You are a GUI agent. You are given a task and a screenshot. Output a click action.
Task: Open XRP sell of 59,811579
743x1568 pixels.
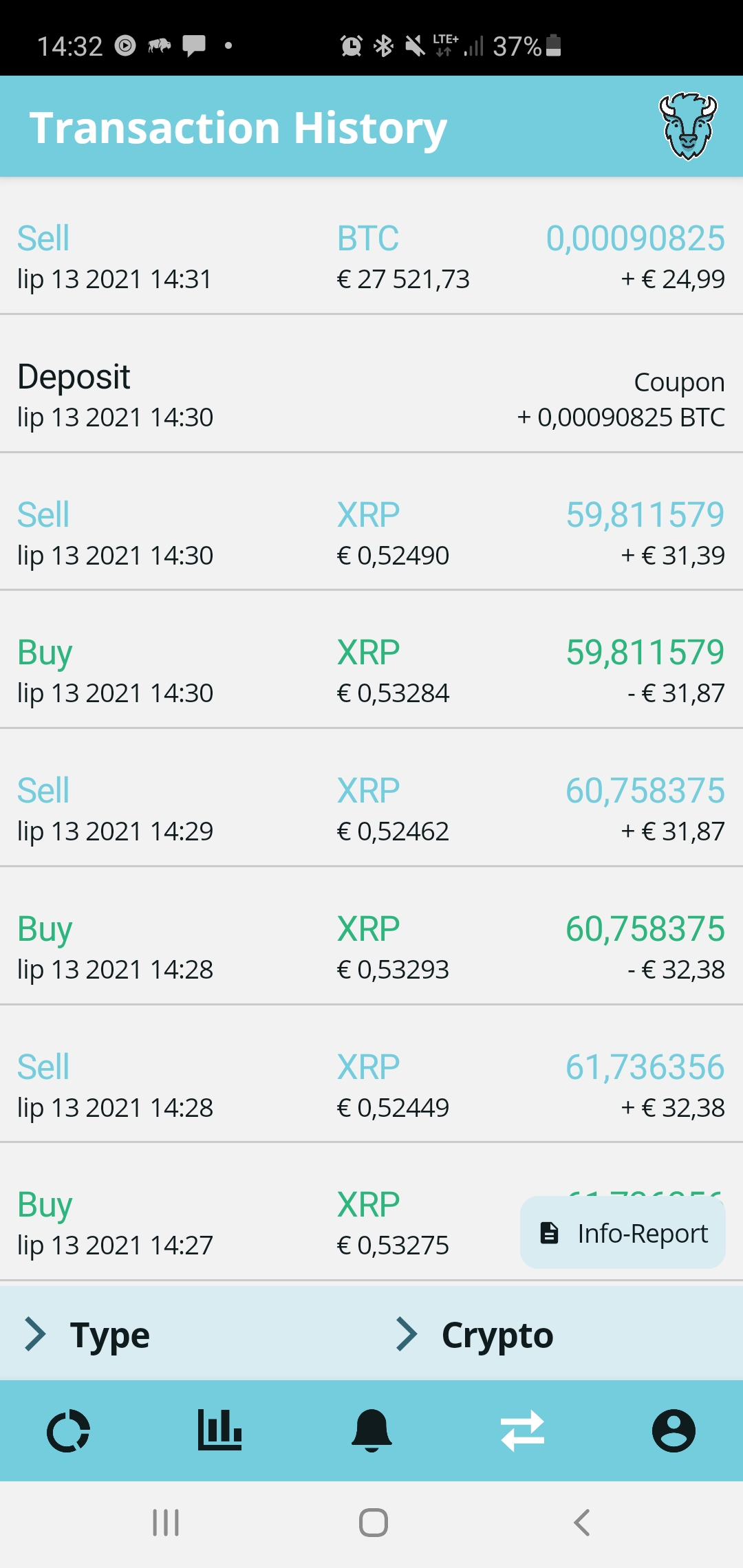(x=371, y=521)
